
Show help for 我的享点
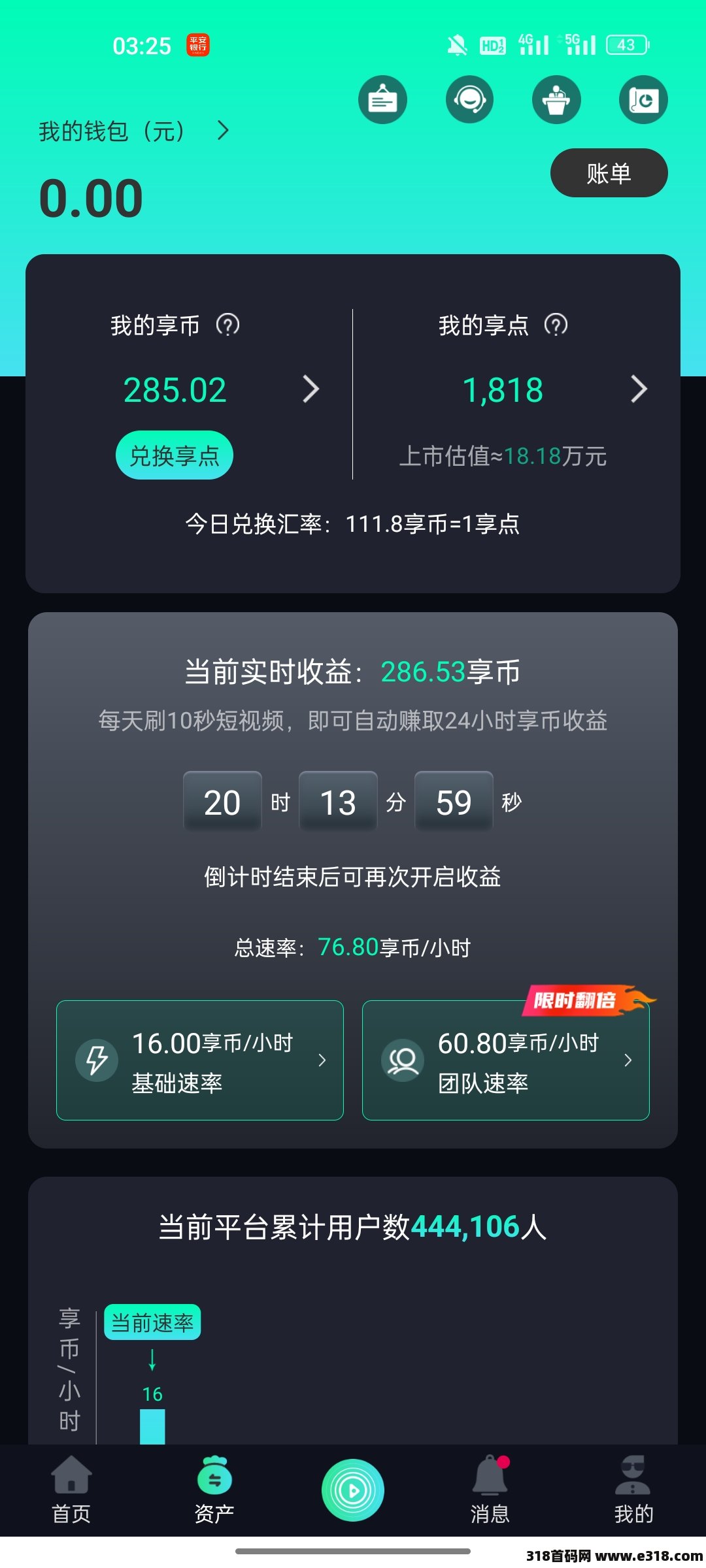point(556,325)
